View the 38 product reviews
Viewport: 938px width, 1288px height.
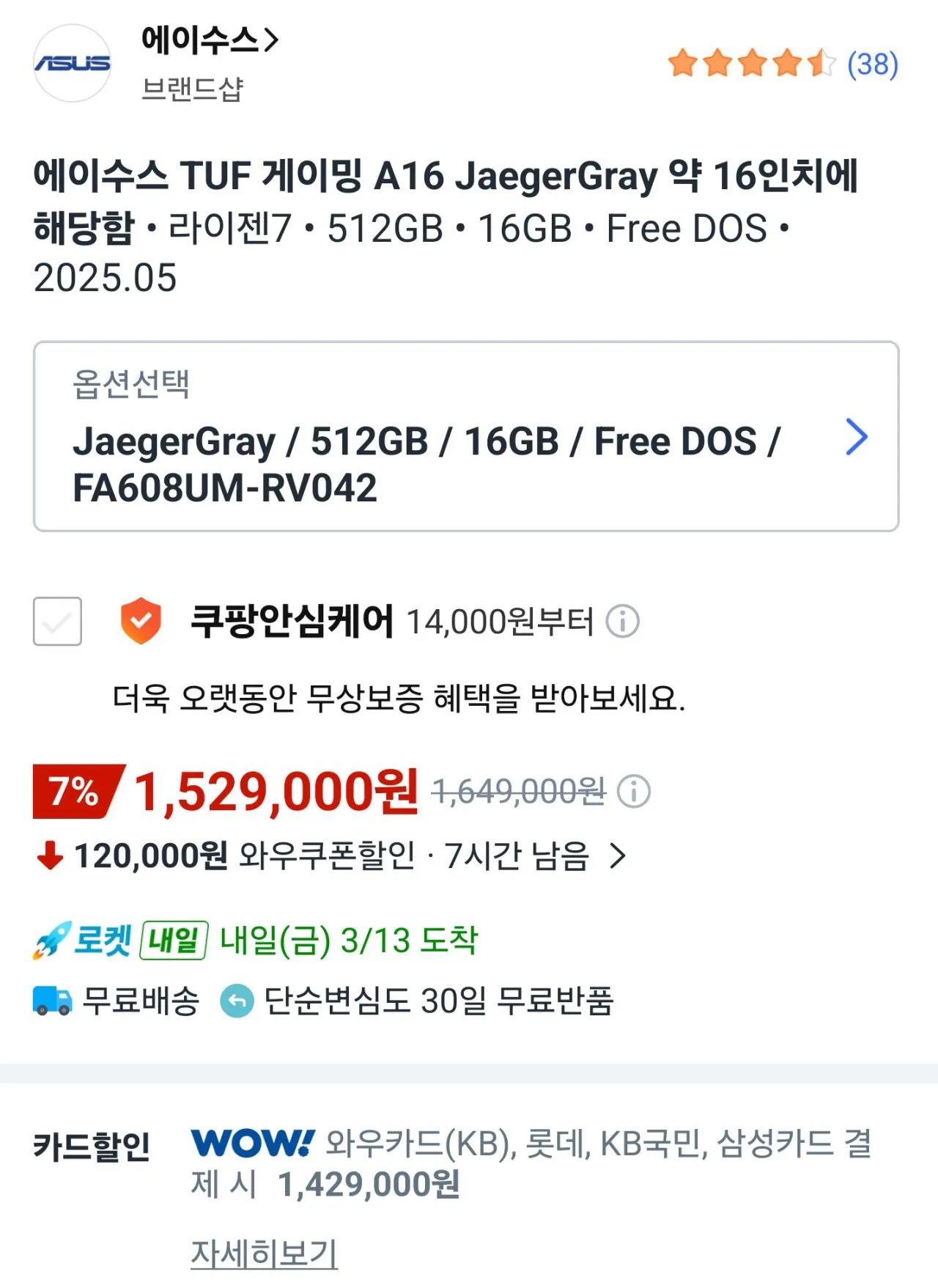click(x=872, y=65)
